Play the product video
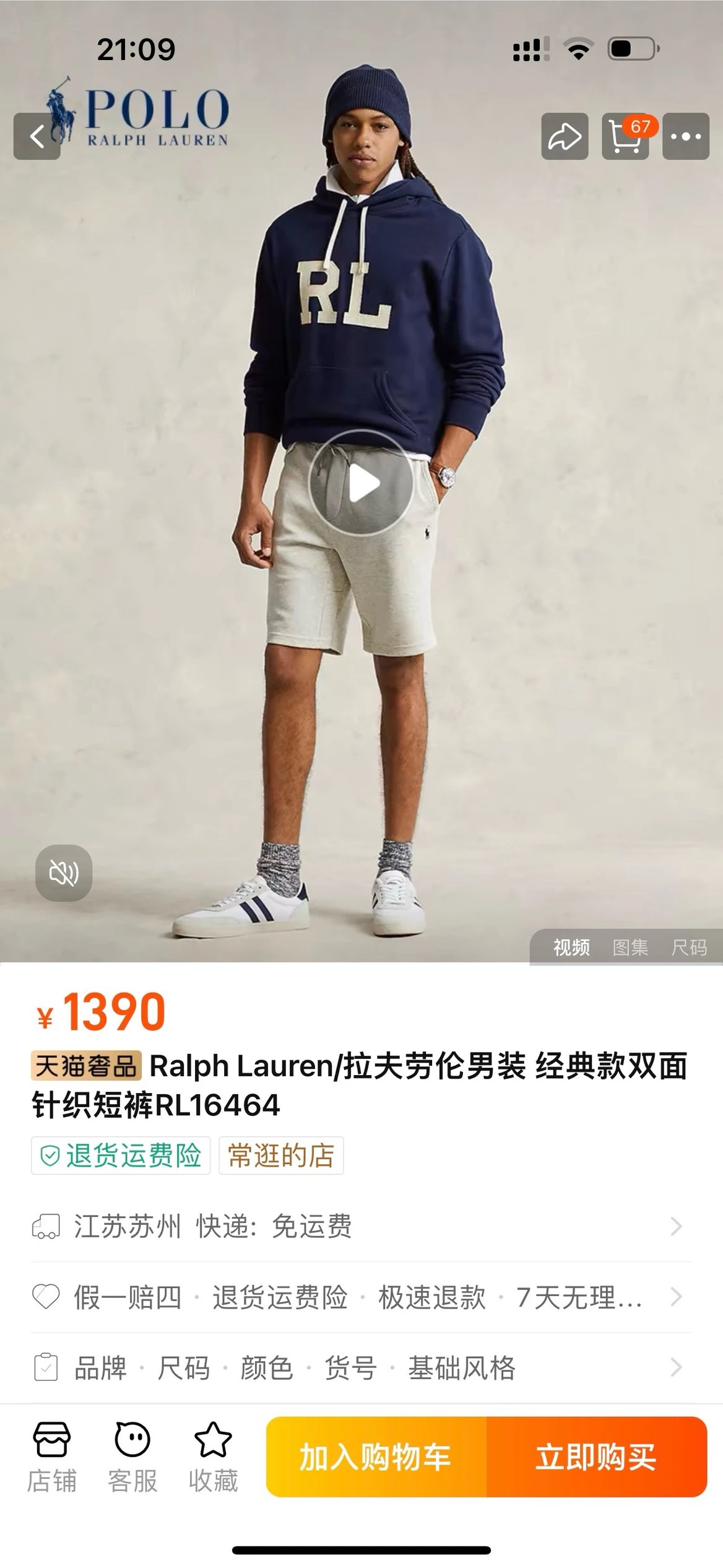723x1568 pixels. coord(361,483)
